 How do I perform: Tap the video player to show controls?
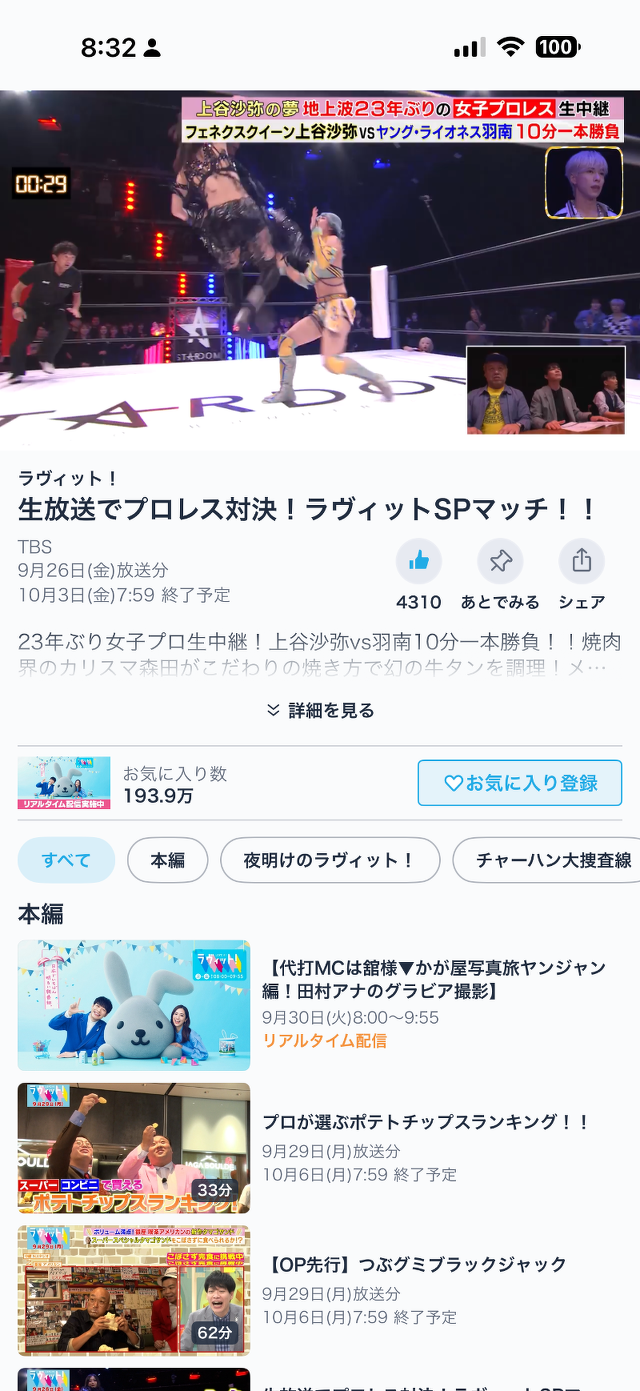point(320,270)
